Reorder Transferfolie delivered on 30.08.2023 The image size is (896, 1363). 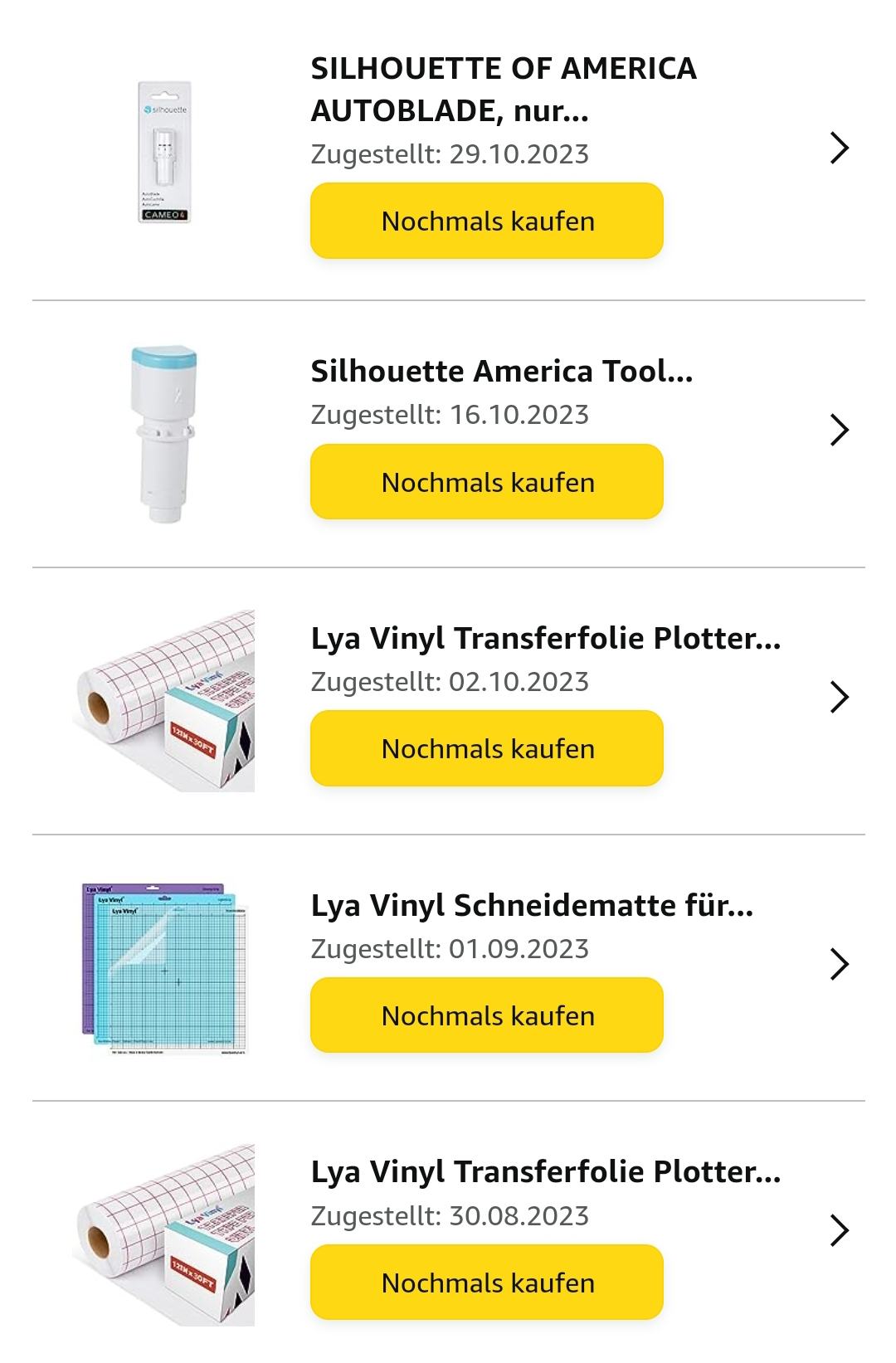(487, 1283)
